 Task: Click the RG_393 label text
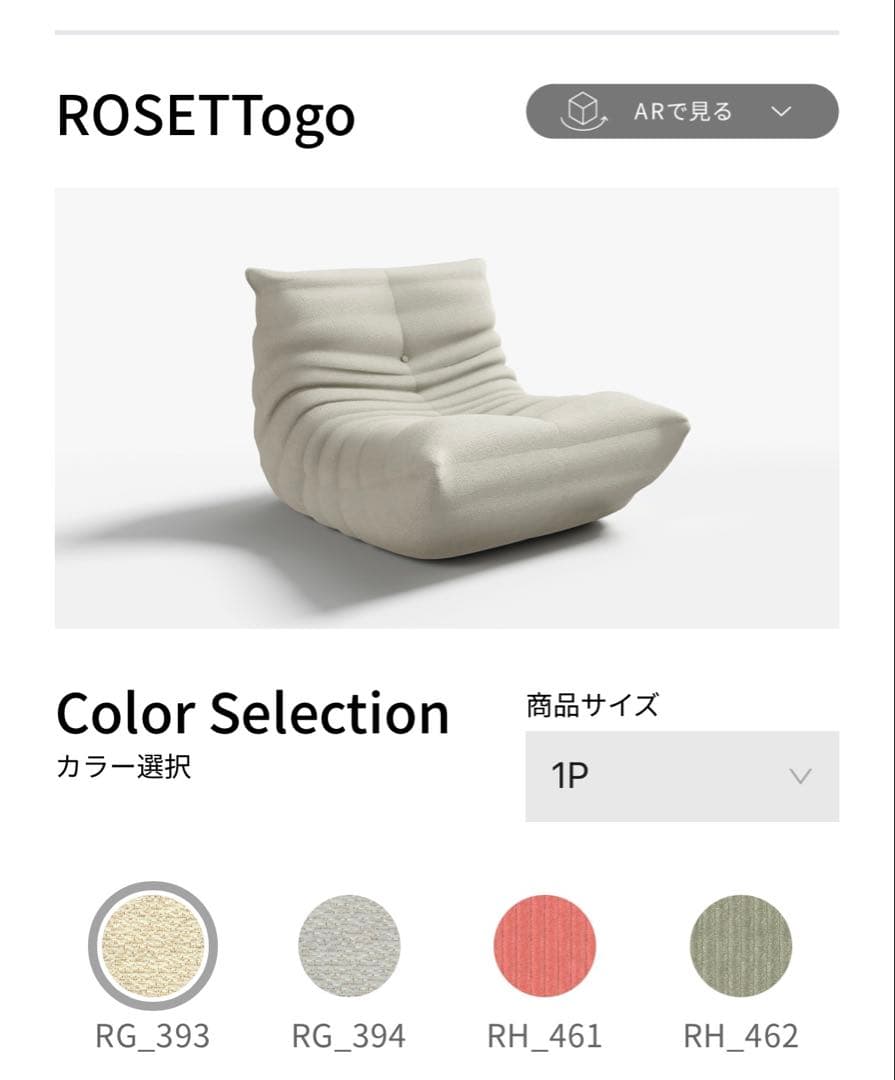tap(154, 1037)
